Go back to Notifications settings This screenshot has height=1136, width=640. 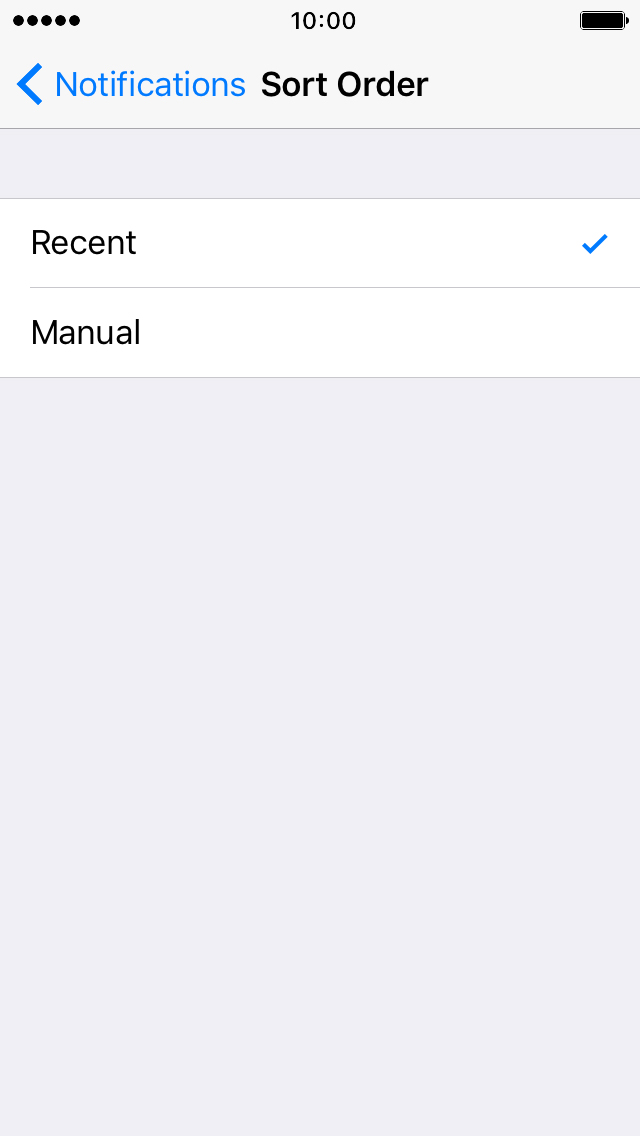point(131,85)
